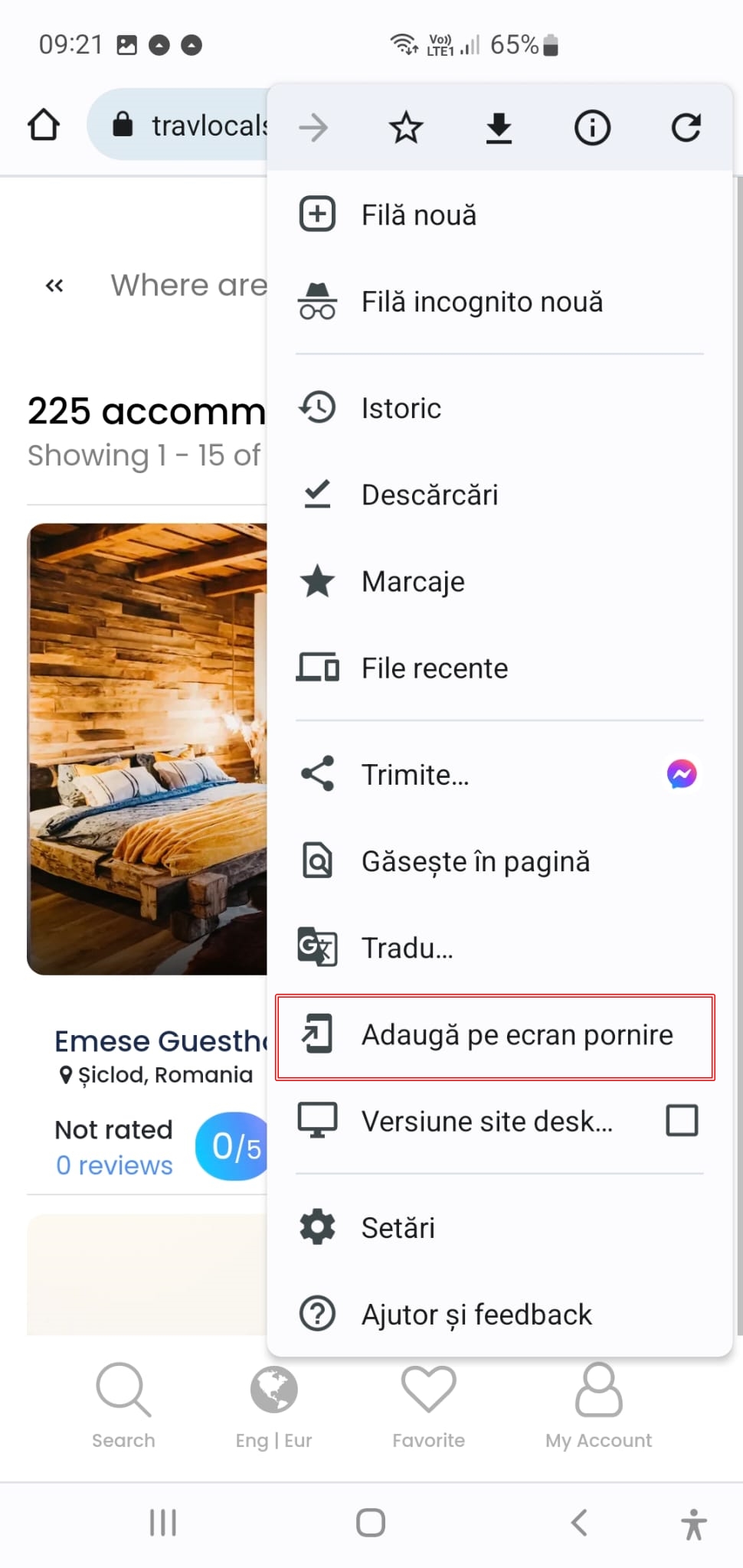Image resolution: width=743 pixels, height=1568 pixels.
Task: Bookmark this page with the star icon
Action: pos(406,128)
